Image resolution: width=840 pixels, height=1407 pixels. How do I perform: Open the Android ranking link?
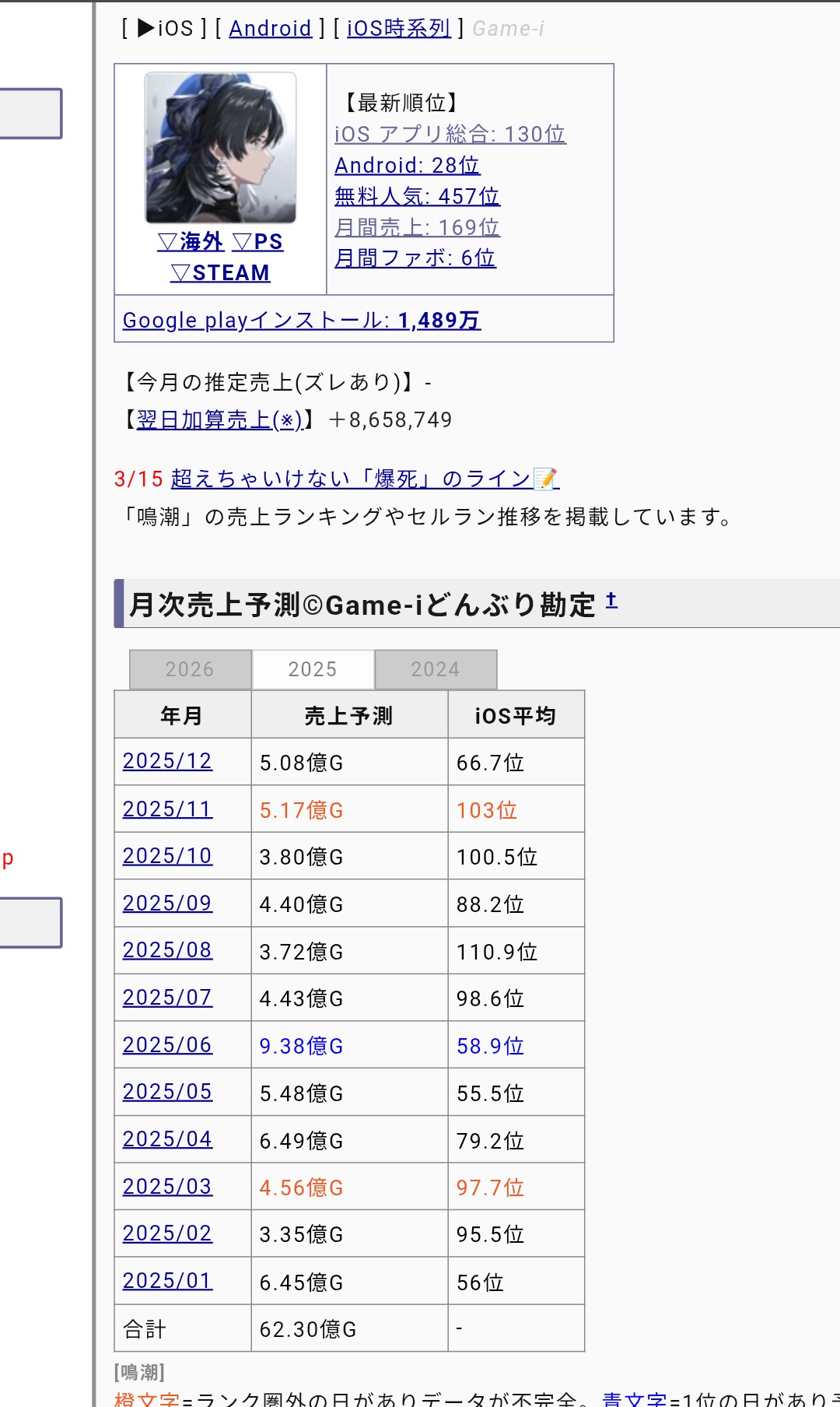pos(270,29)
